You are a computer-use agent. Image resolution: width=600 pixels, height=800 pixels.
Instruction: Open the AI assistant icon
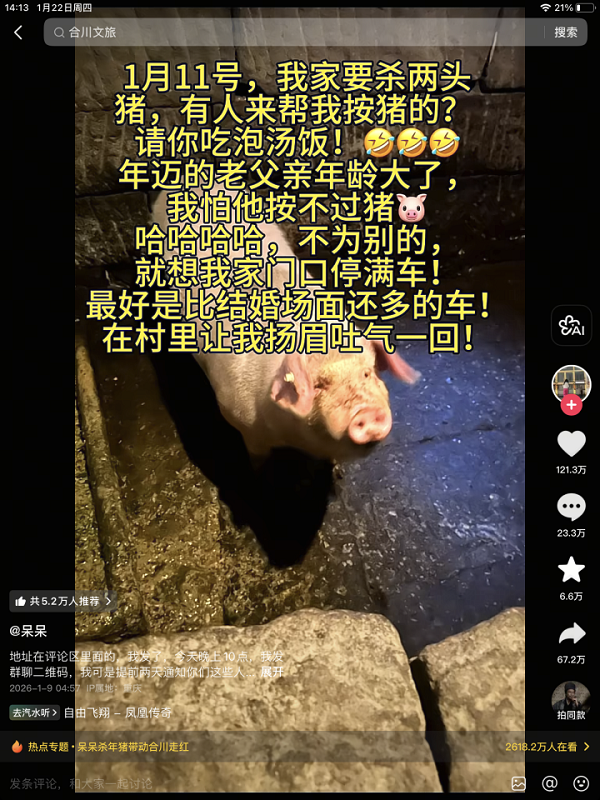pos(571,326)
